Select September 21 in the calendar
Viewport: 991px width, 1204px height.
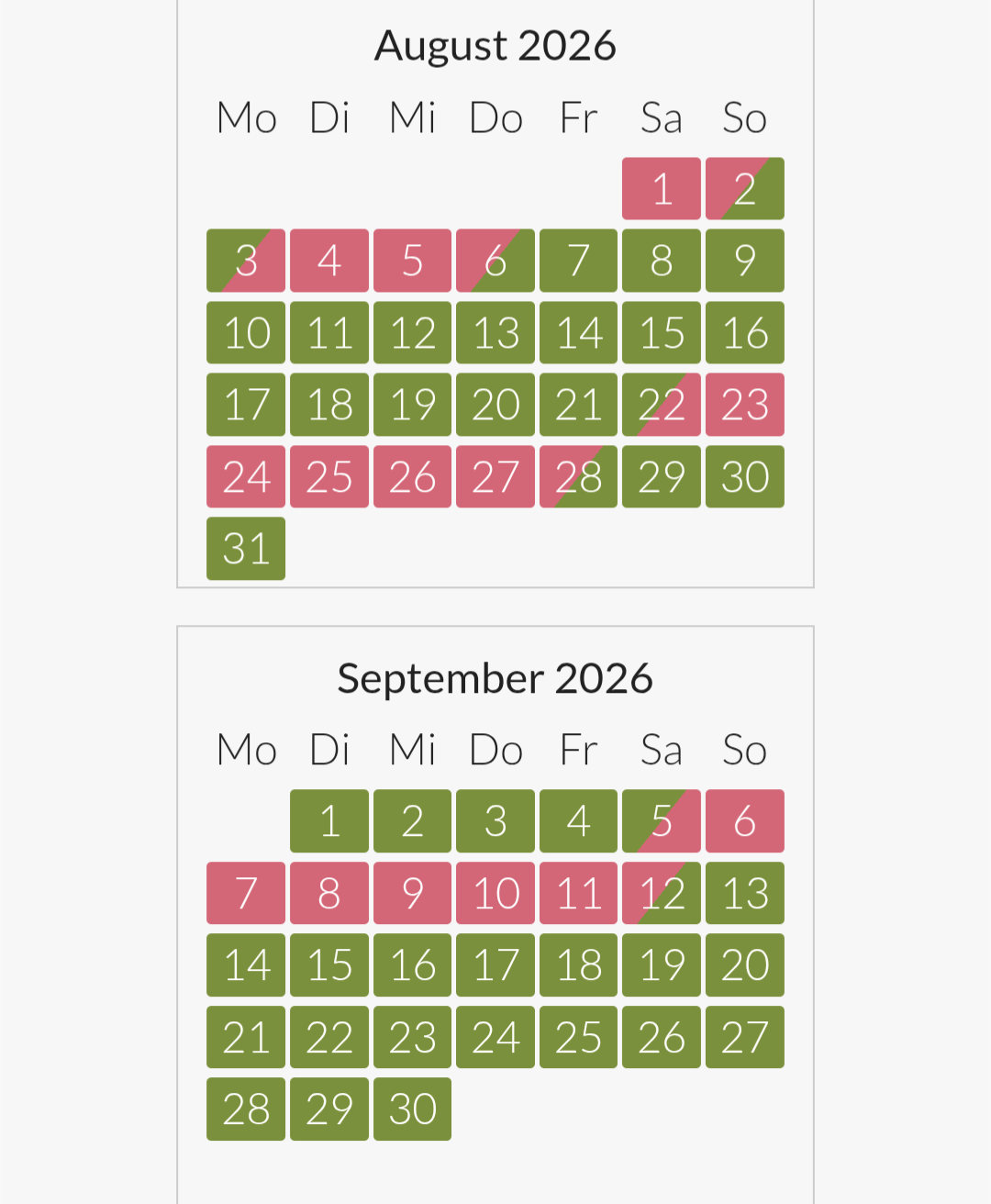click(x=246, y=1037)
